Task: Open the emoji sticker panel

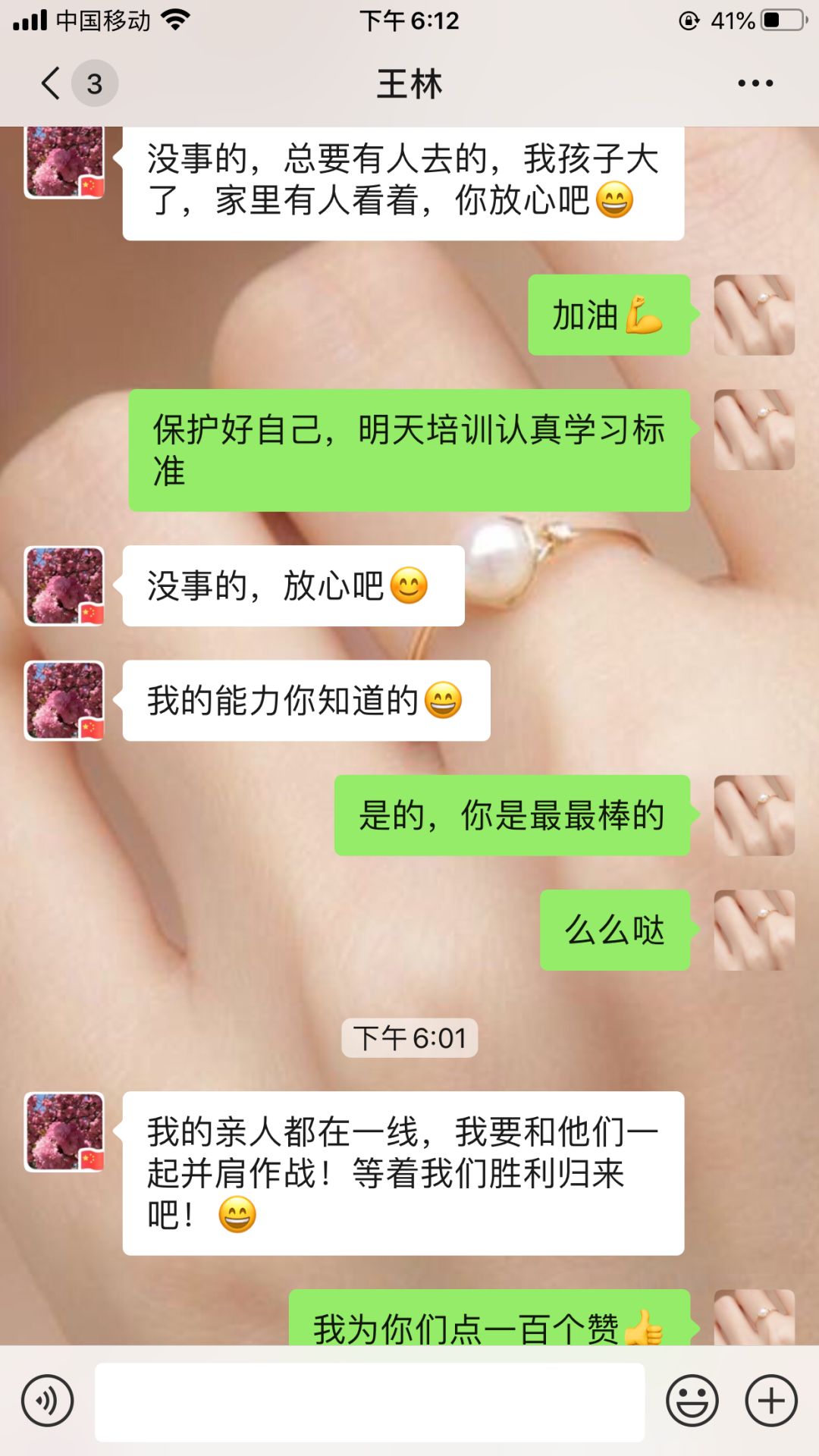Action: point(692,1401)
